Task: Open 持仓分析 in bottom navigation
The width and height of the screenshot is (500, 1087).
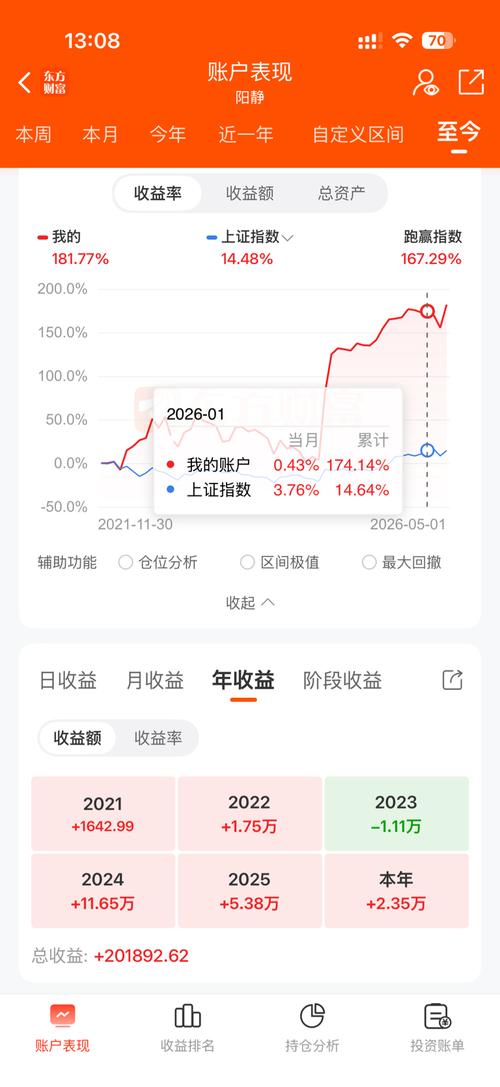Action: click(x=312, y=1027)
